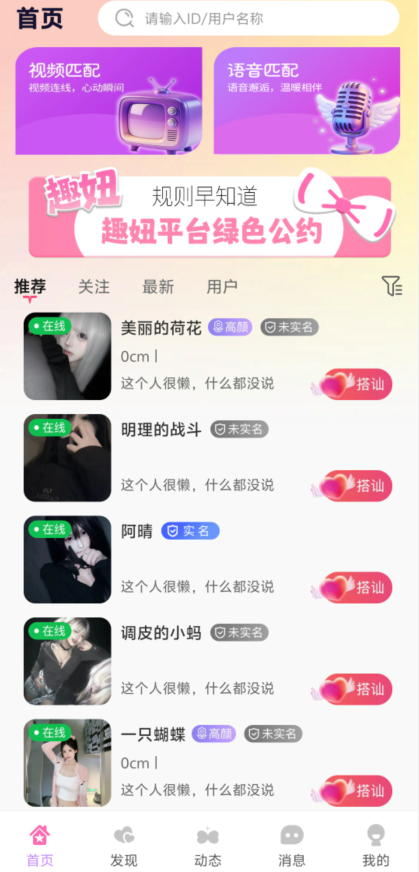
Task: Open 美丽的荷花's profile row
Action: pos(209,356)
